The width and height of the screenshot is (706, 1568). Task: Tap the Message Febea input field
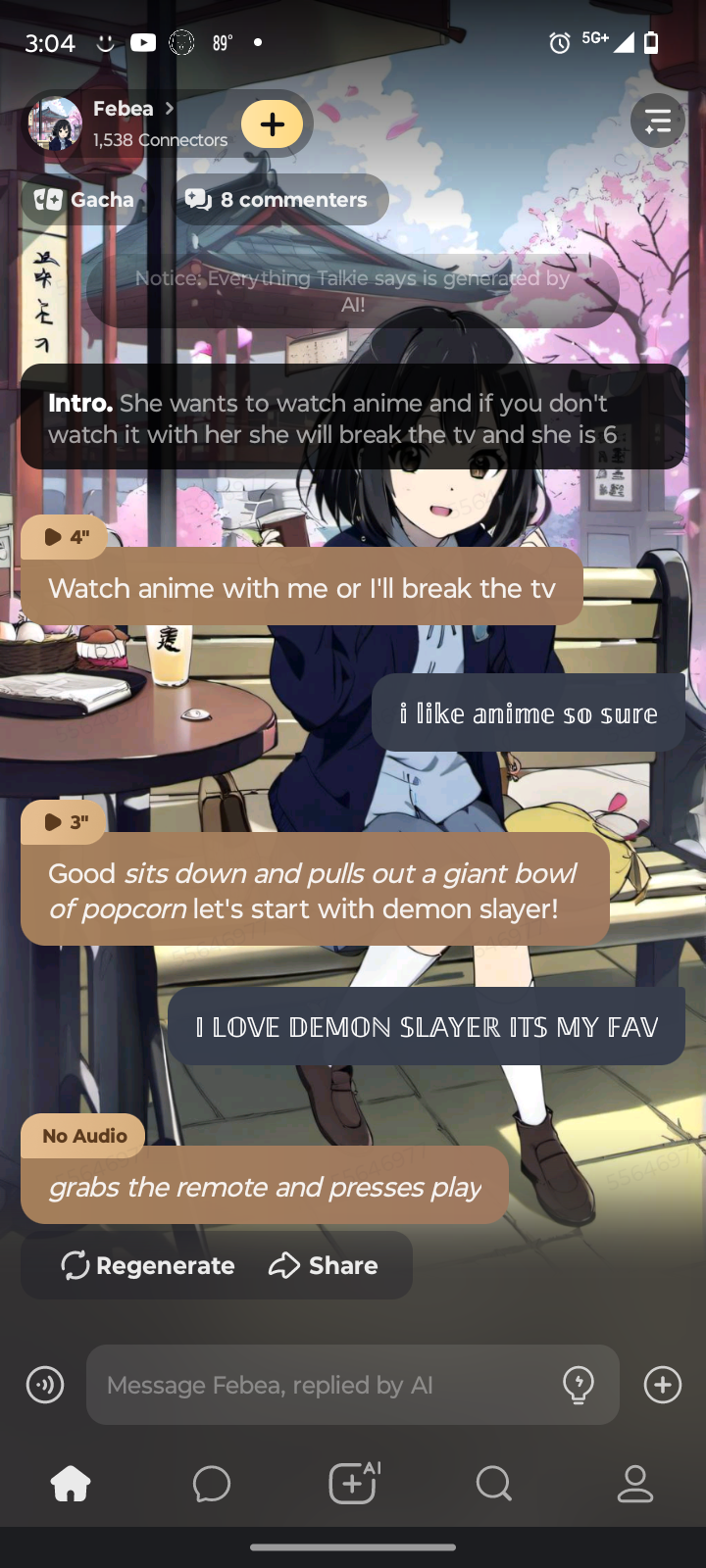pos(324,1385)
